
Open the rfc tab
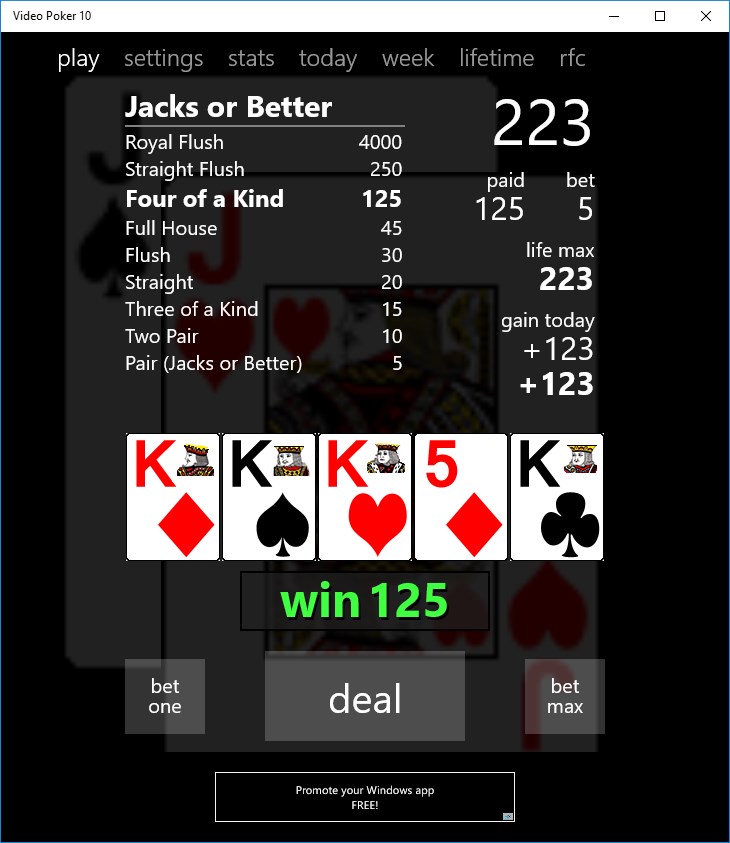(572, 58)
